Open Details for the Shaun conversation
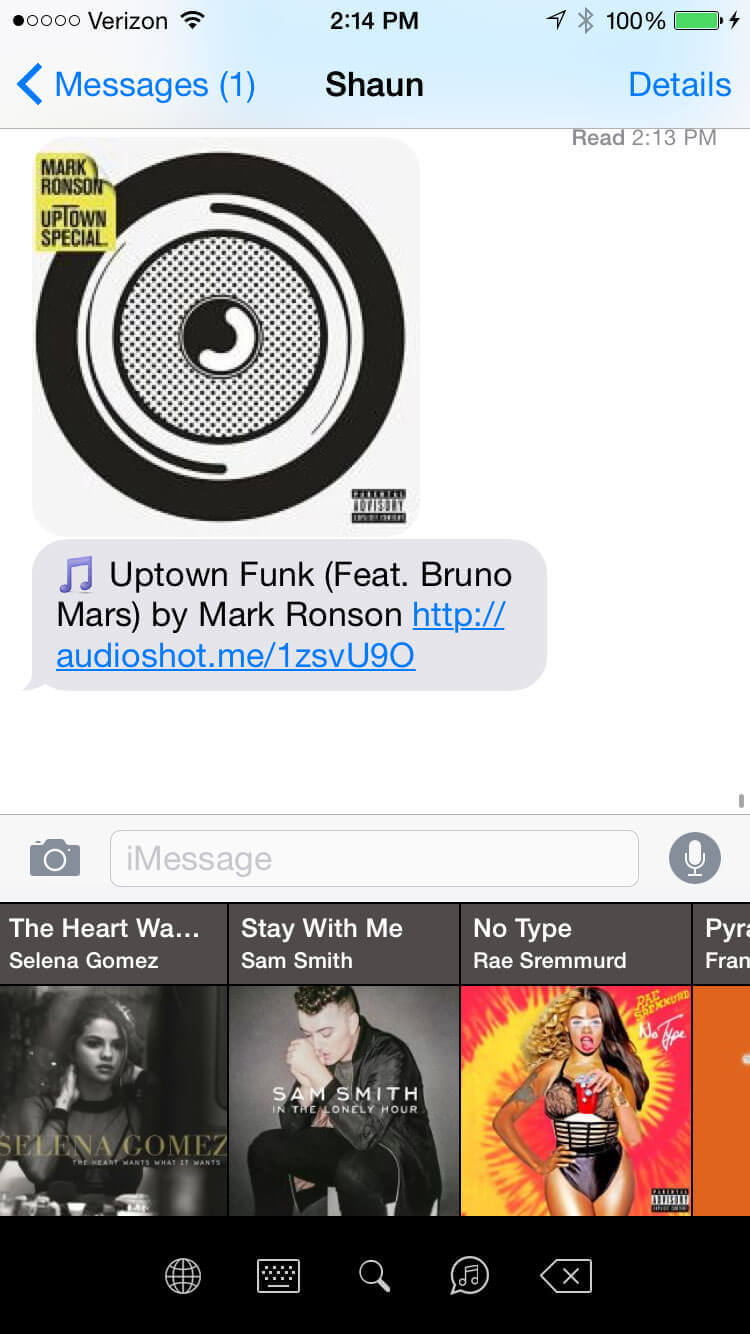 679,85
